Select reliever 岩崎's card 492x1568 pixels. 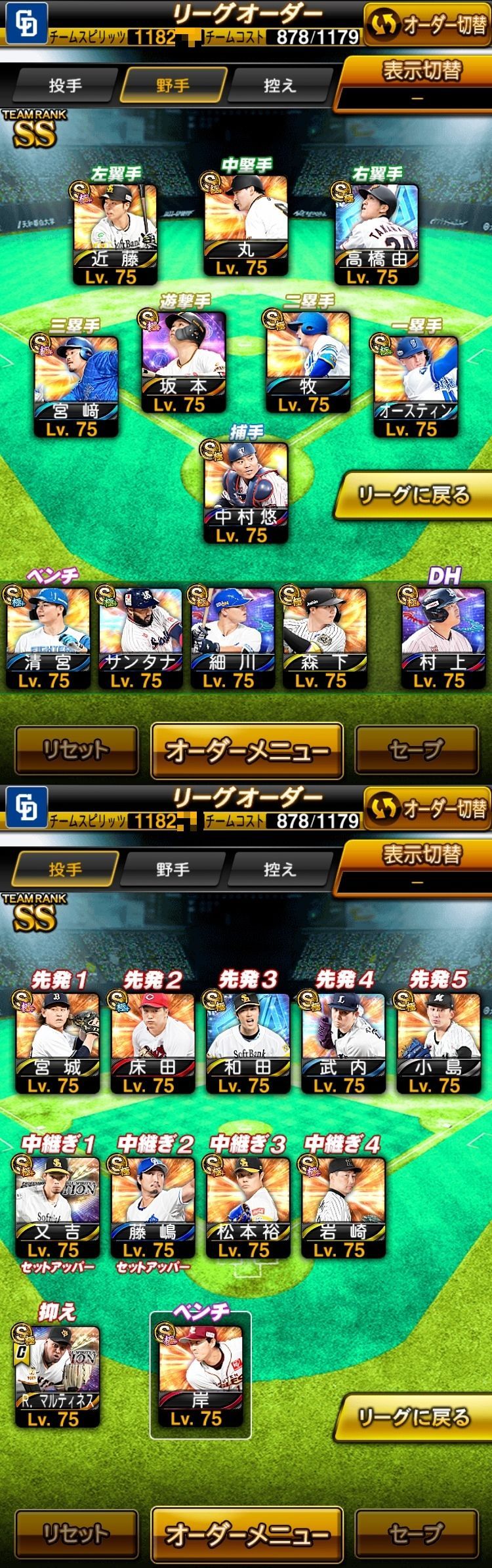click(x=343, y=1207)
